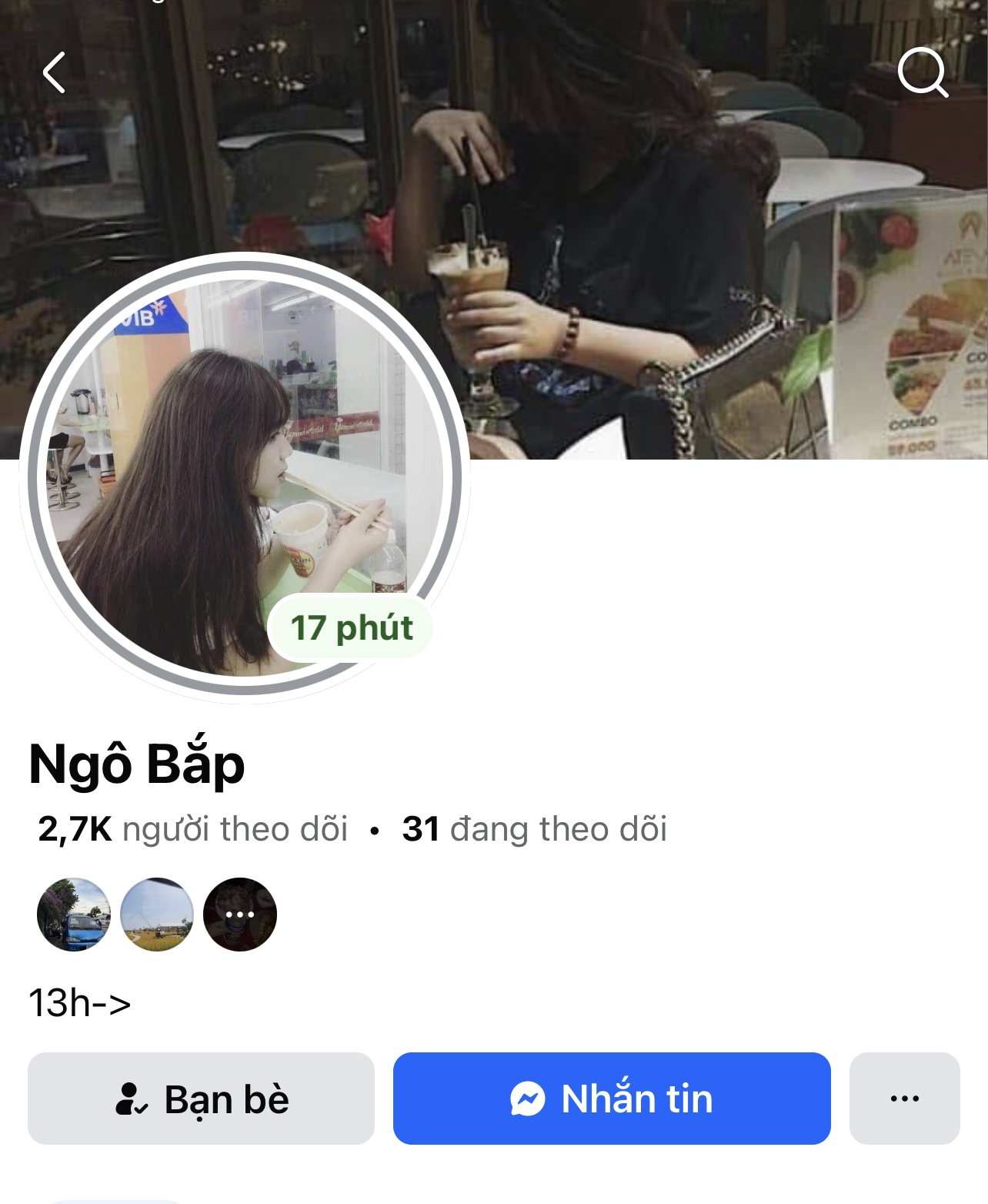Screen dimensions: 988x1204
Task: Tap the Bạn bè friends button
Action: pos(201,1099)
